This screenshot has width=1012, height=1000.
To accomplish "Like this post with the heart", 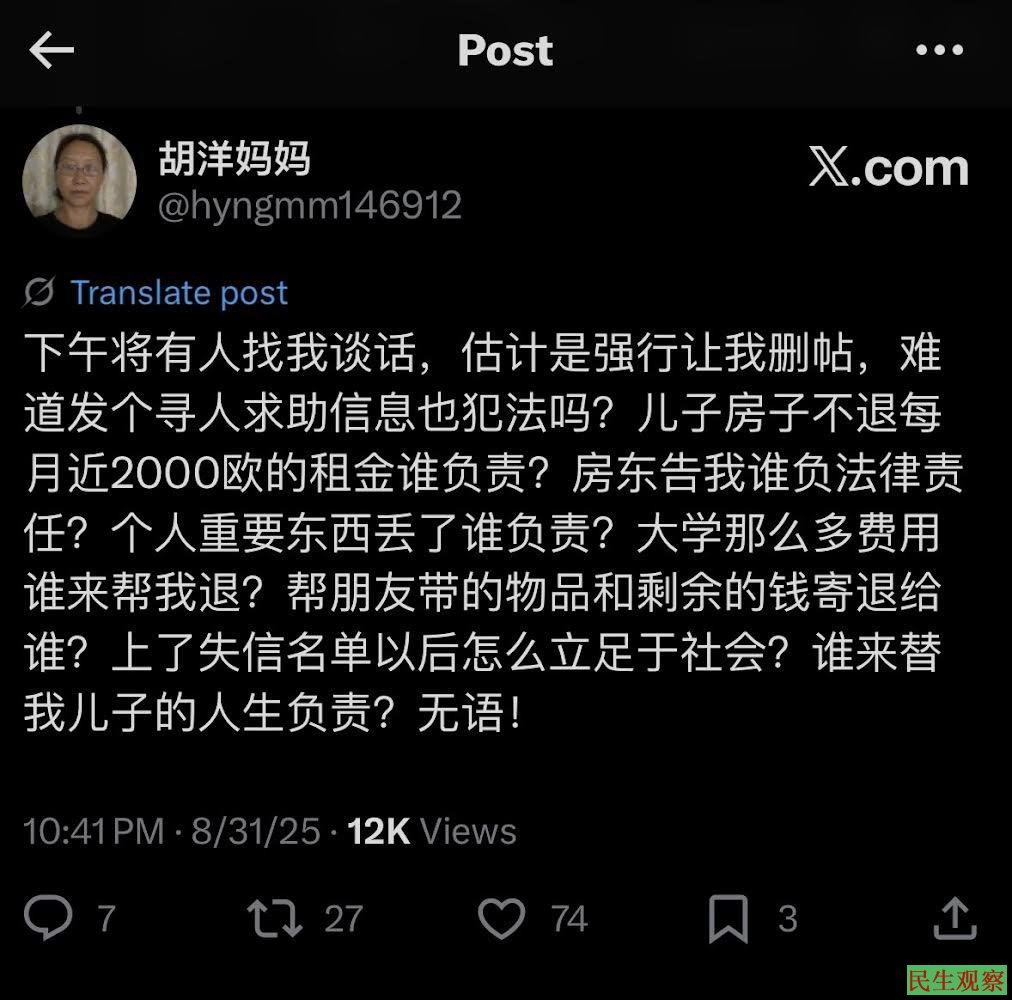I will [502, 917].
